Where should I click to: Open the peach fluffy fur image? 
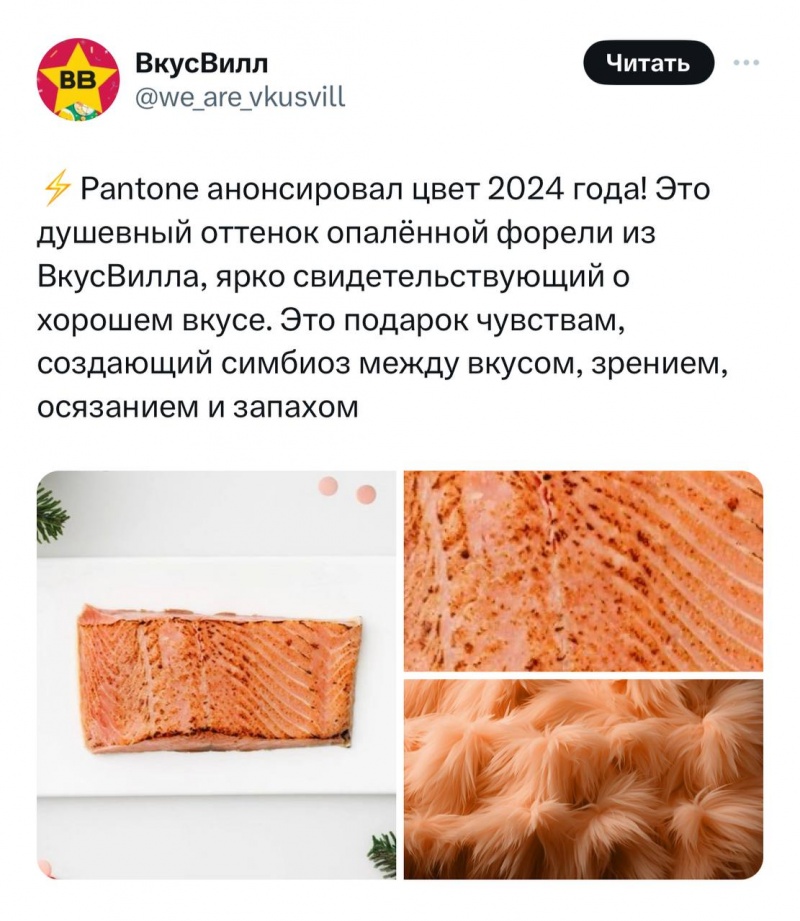coord(583,779)
